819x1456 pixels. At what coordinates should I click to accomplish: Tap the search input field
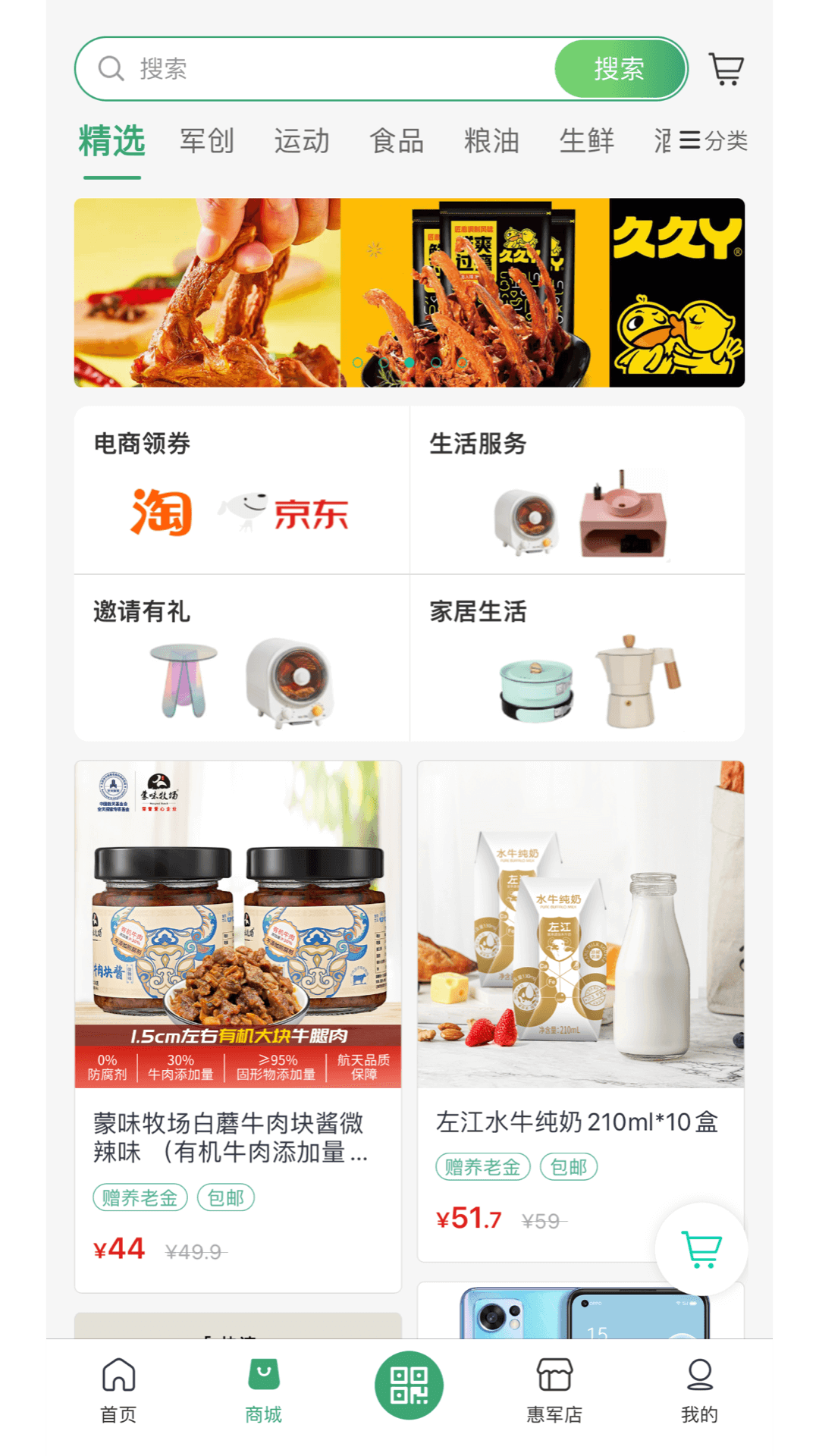(334, 69)
